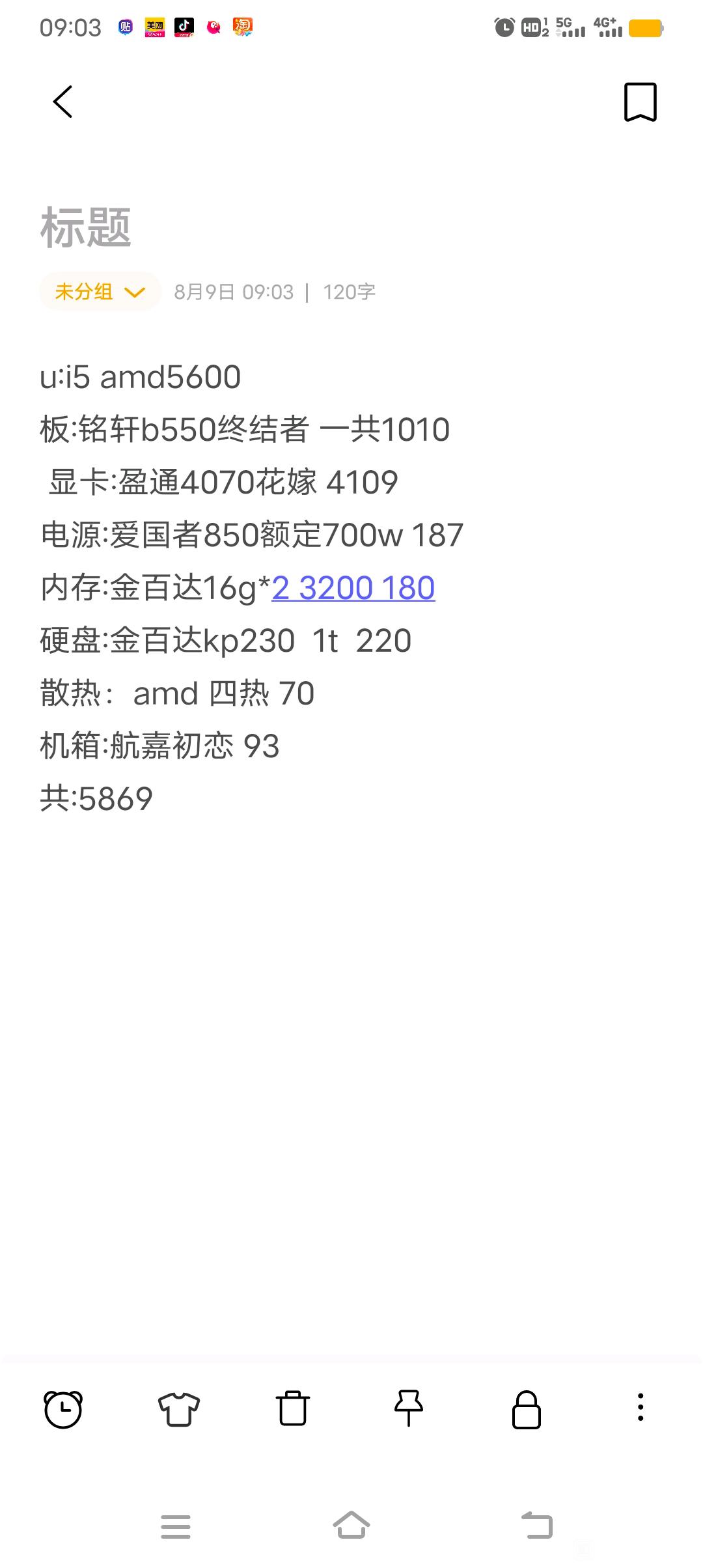Tap the system home button
The image size is (703, 1568).
coord(351,1526)
